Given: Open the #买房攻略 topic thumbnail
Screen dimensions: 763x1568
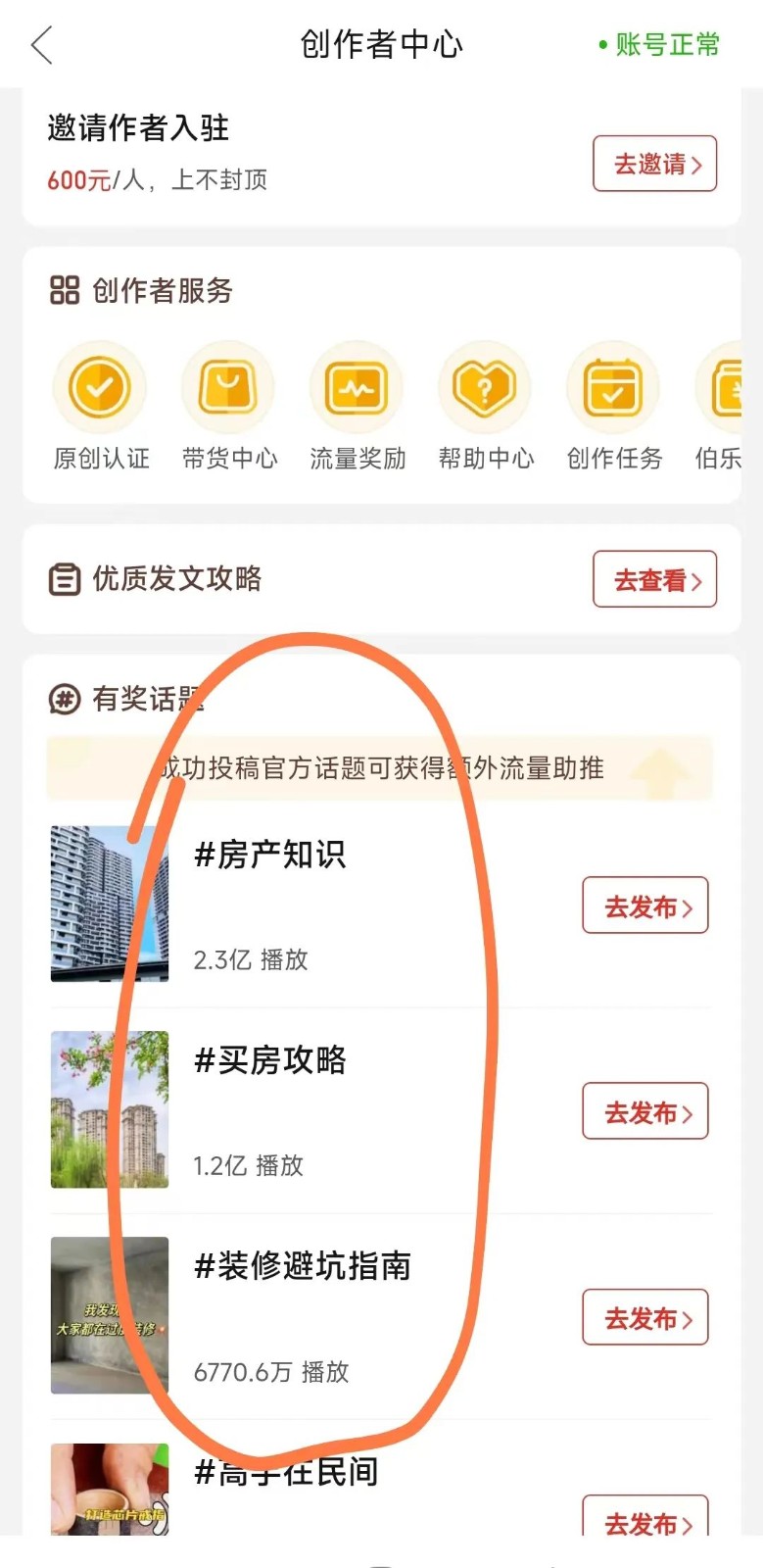Looking at the screenshot, I should pyautogui.click(x=110, y=1109).
